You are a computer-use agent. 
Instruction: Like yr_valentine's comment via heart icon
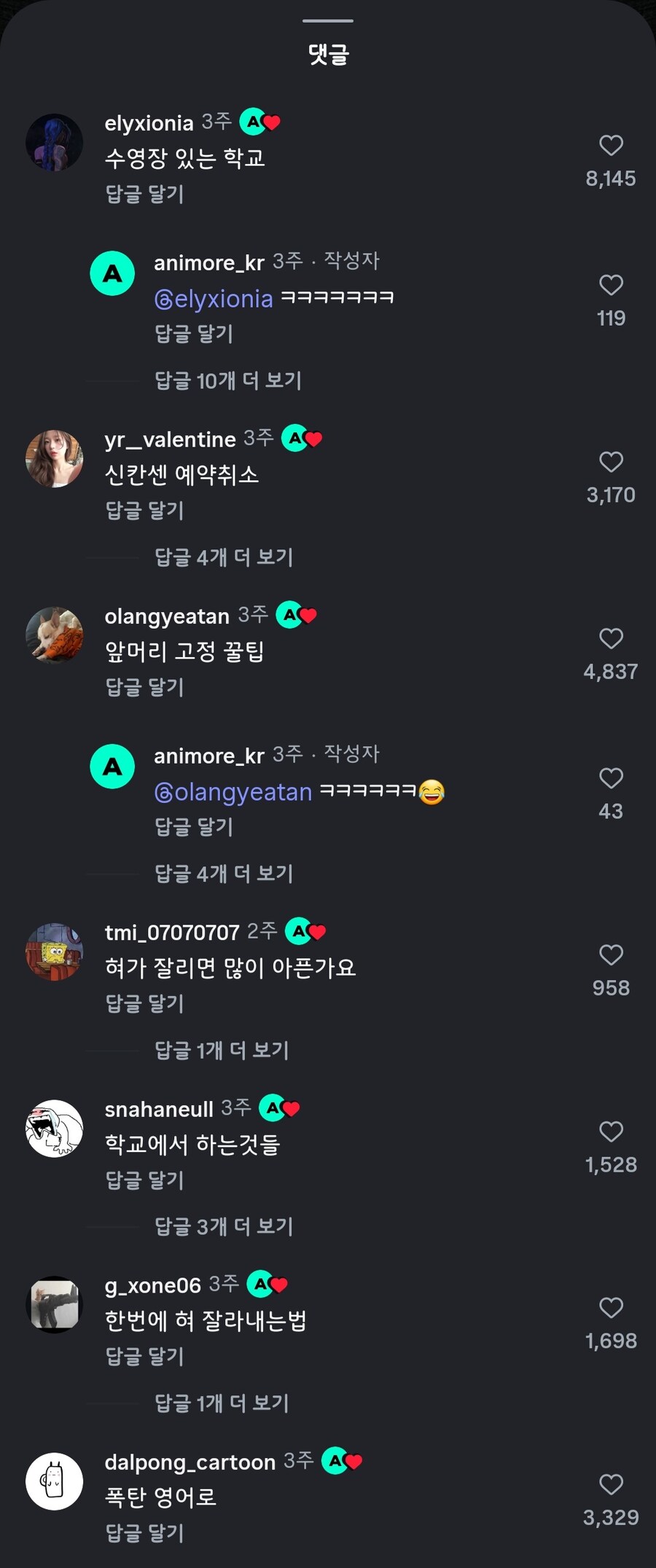point(610,463)
